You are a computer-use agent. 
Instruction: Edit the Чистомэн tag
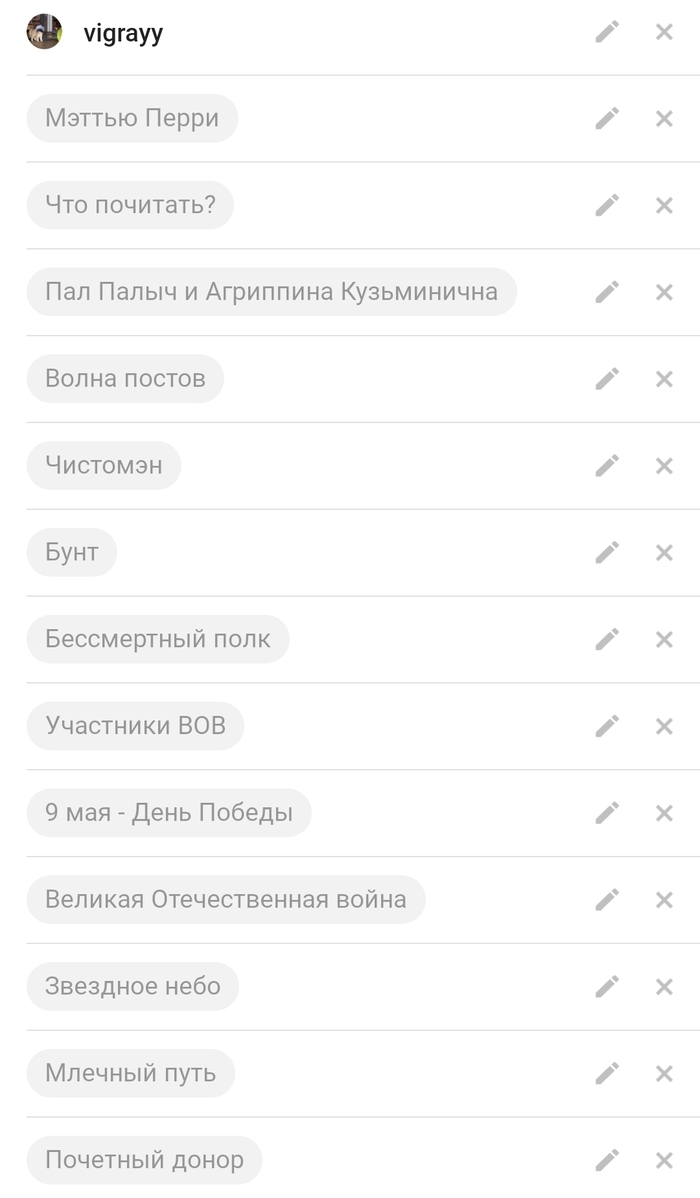[x=607, y=466]
